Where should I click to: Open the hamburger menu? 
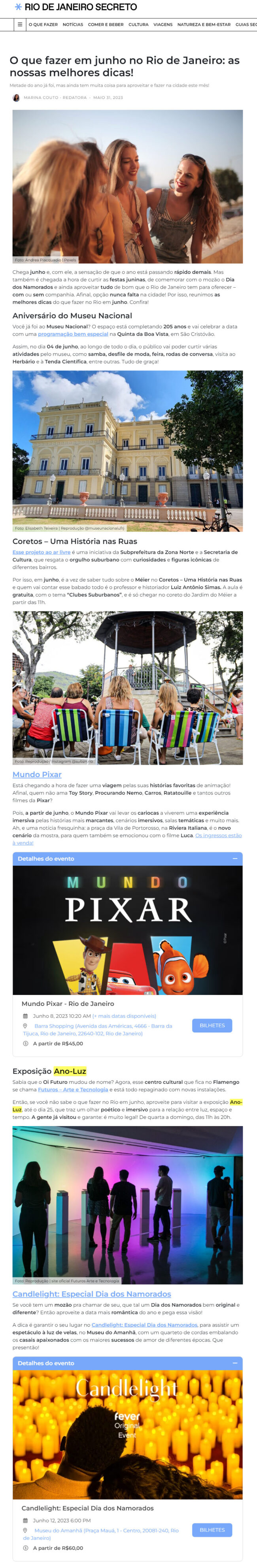click(x=20, y=25)
